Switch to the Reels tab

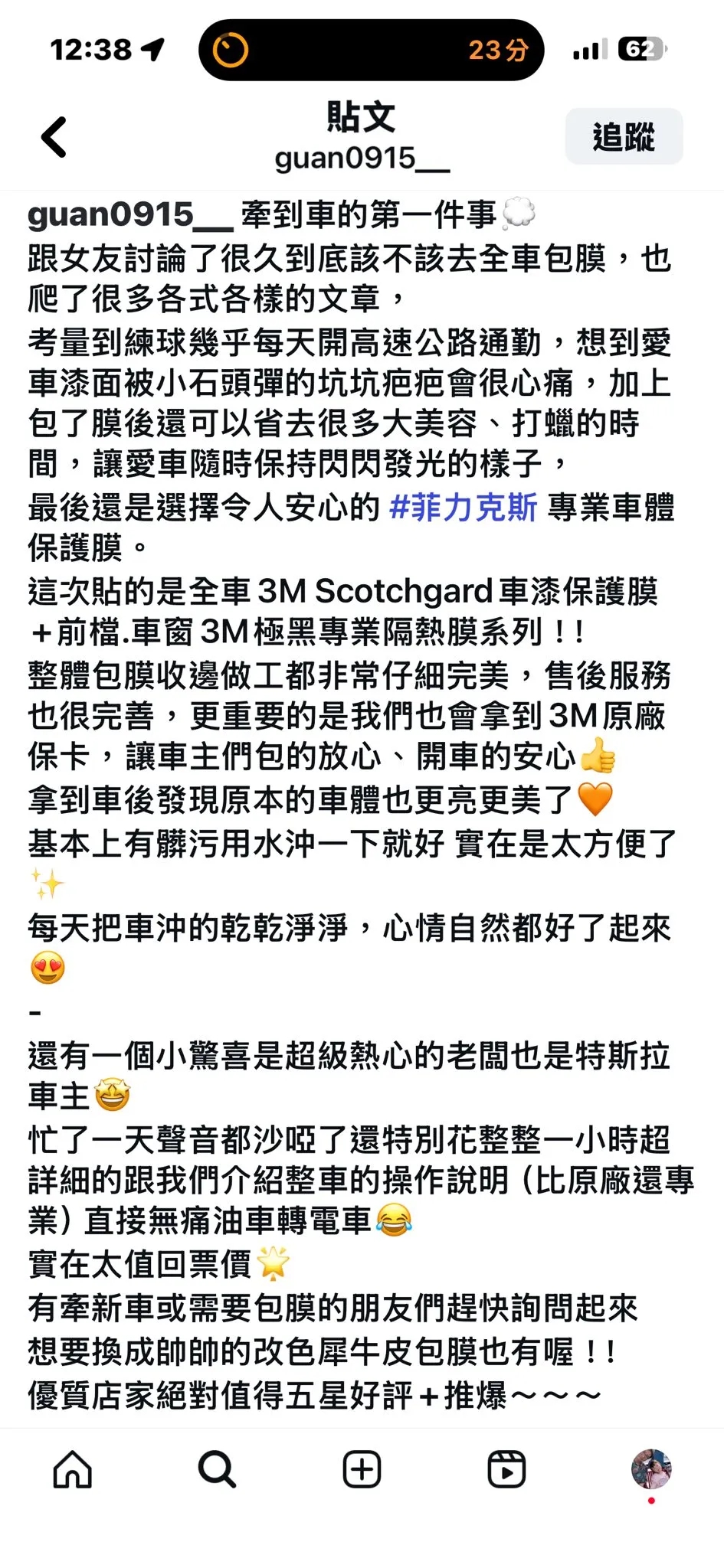tap(506, 1469)
